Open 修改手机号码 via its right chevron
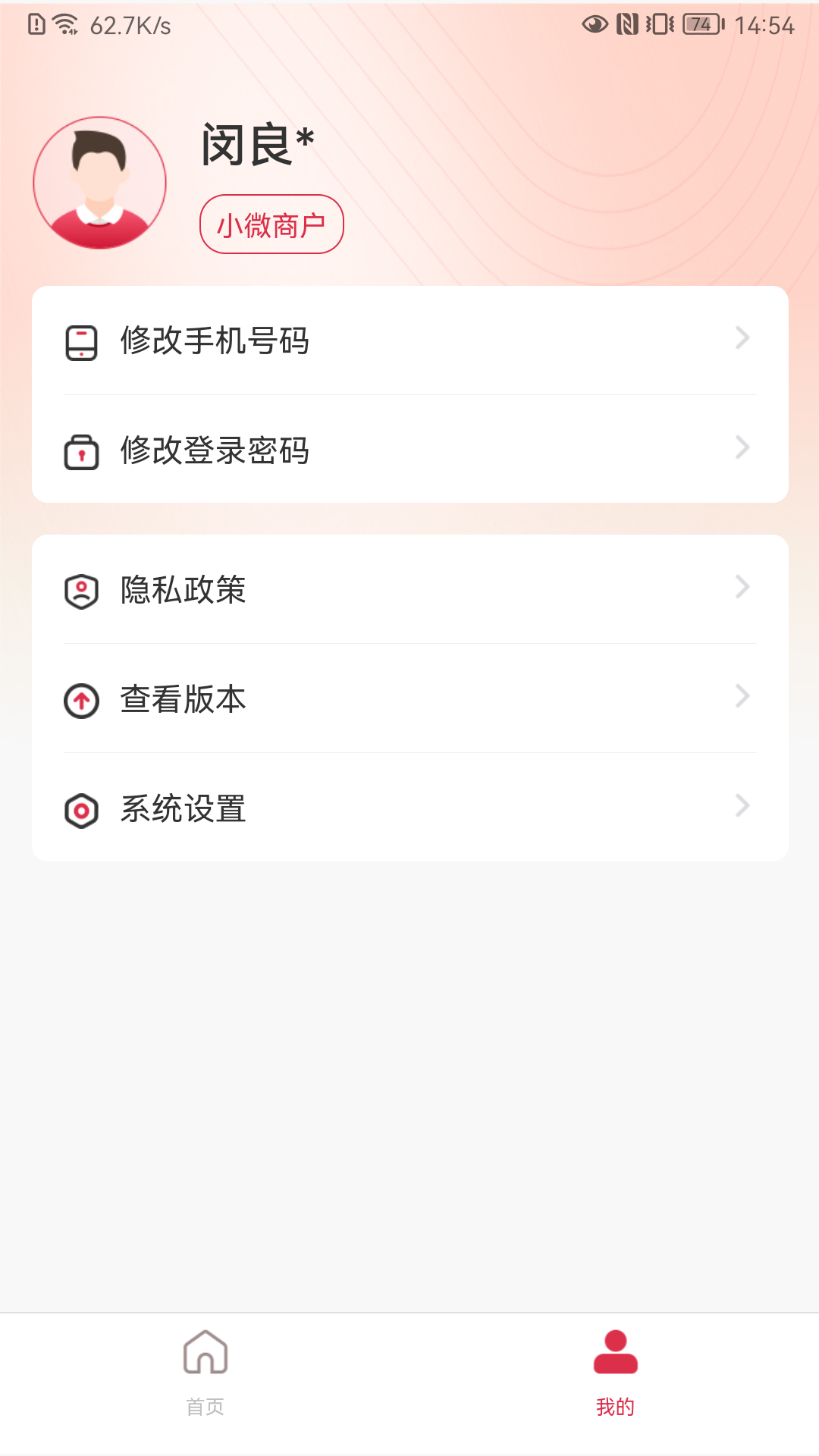819x1456 pixels. tap(742, 339)
